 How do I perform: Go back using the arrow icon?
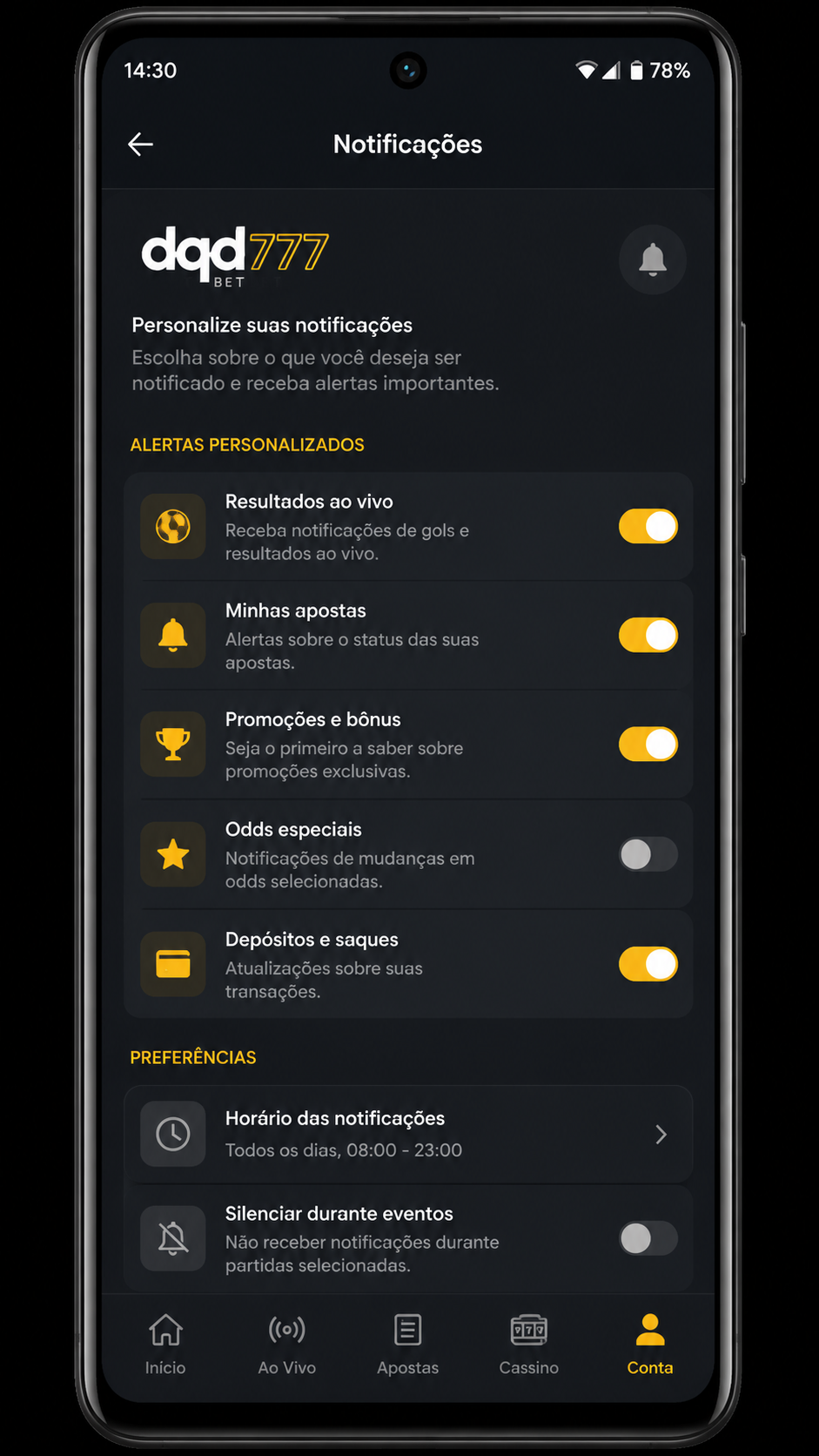coord(140,145)
